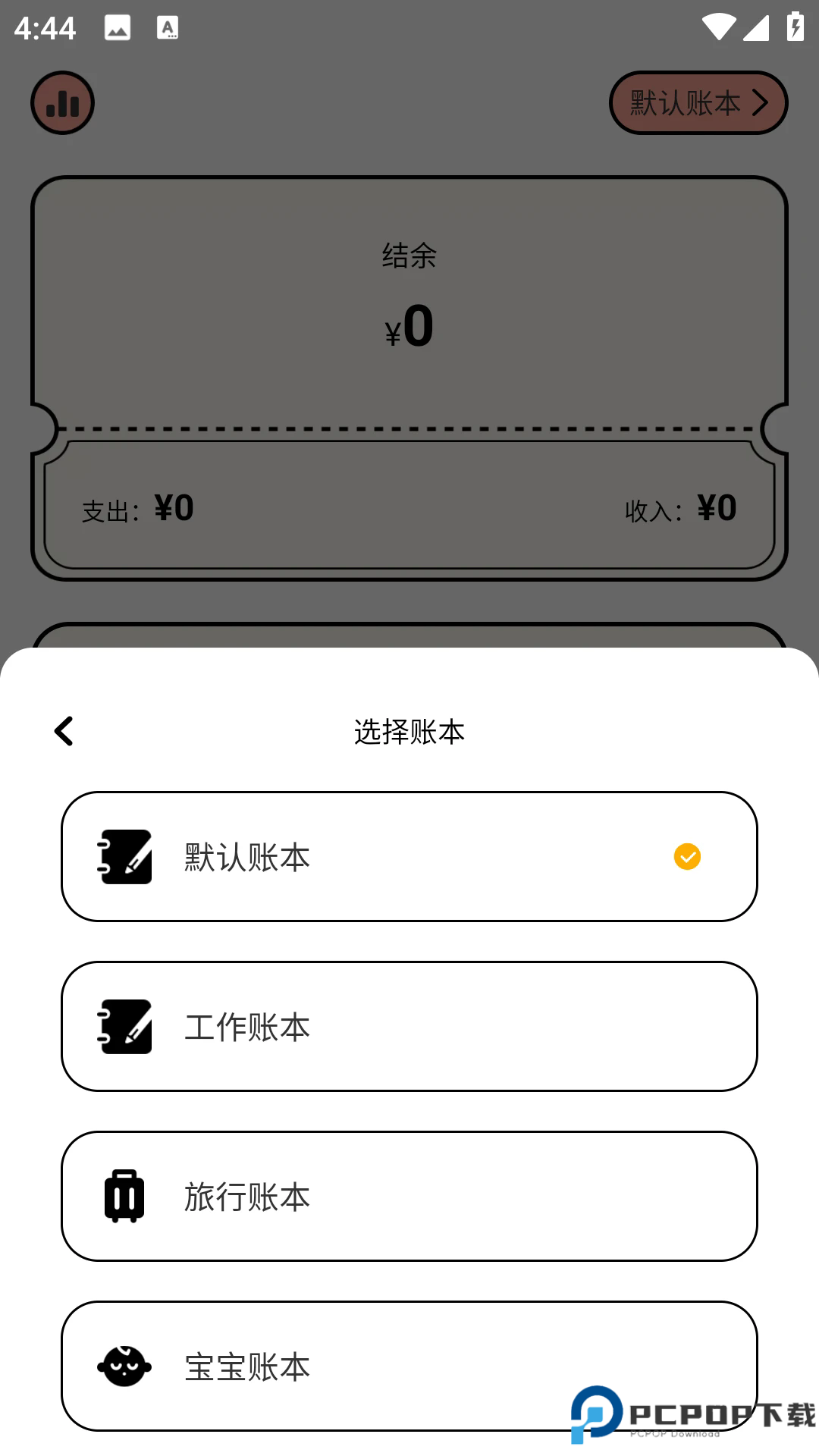Image resolution: width=819 pixels, height=1456 pixels.
Task: Click the baby icon for 宝宝账本
Action: click(125, 1367)
